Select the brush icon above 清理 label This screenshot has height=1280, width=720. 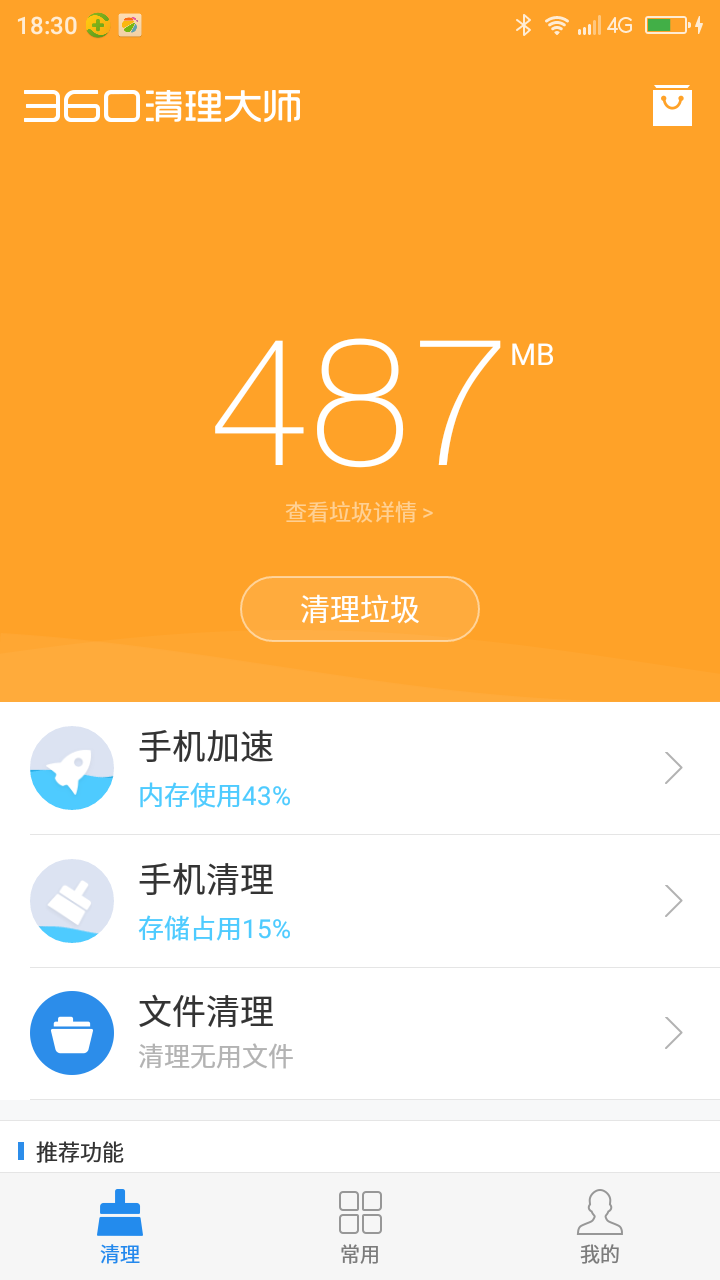tap(120, 1211)
